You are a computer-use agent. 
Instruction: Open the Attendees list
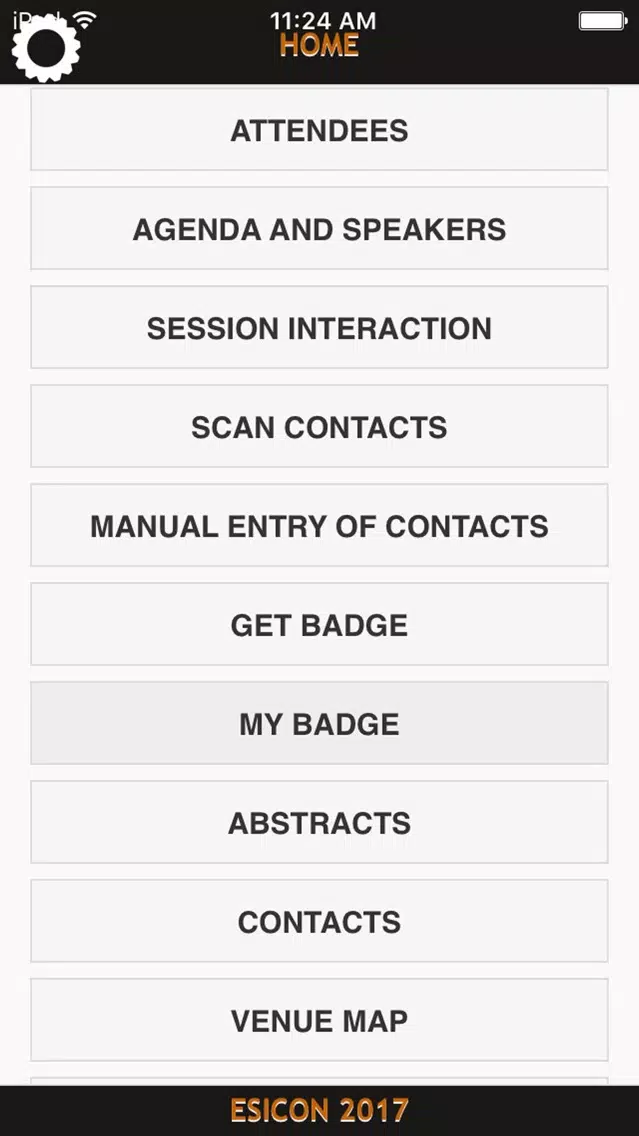pyautogui.click(x=319, y=130)
